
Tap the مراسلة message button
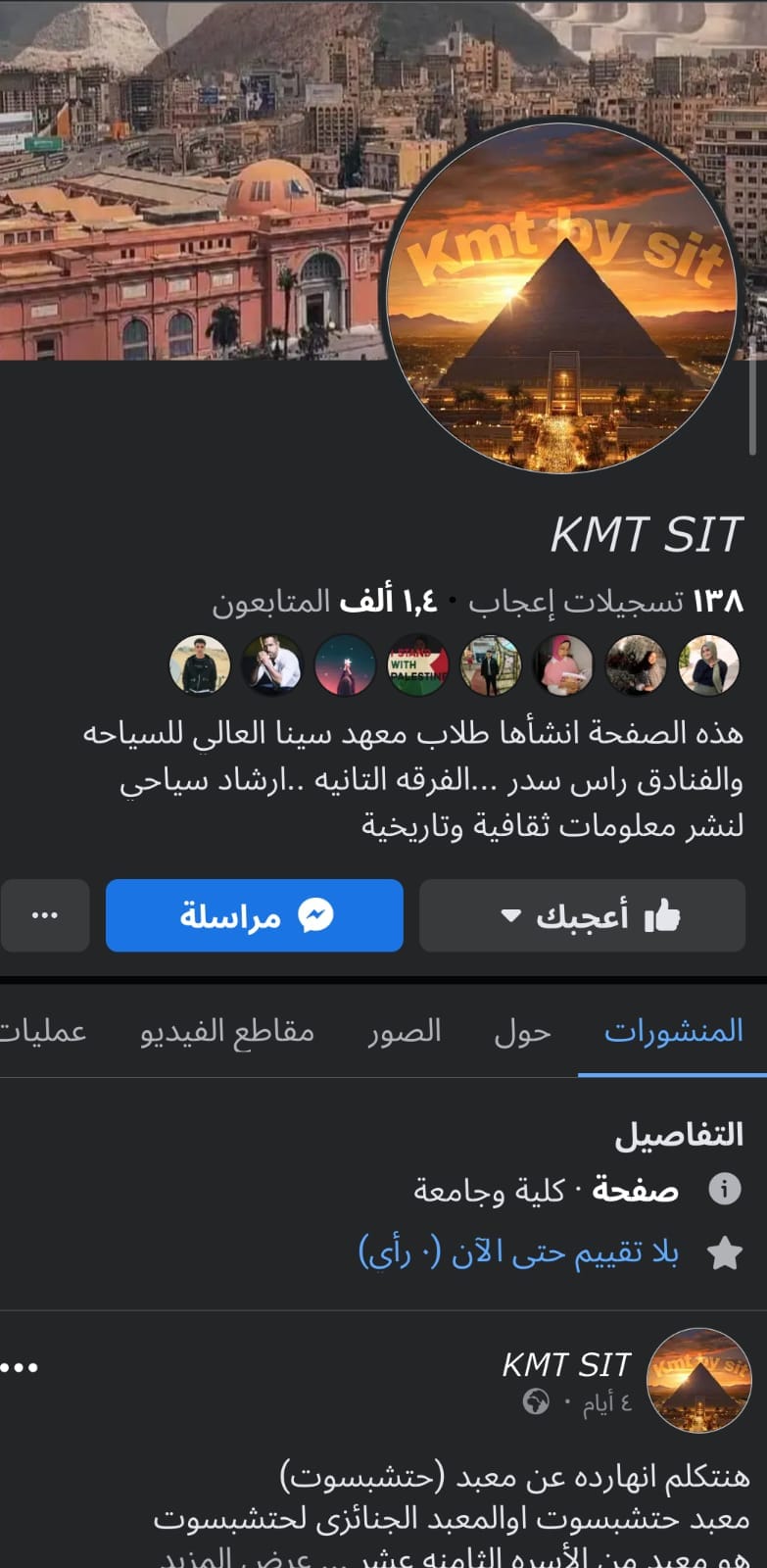pos(255,915)
